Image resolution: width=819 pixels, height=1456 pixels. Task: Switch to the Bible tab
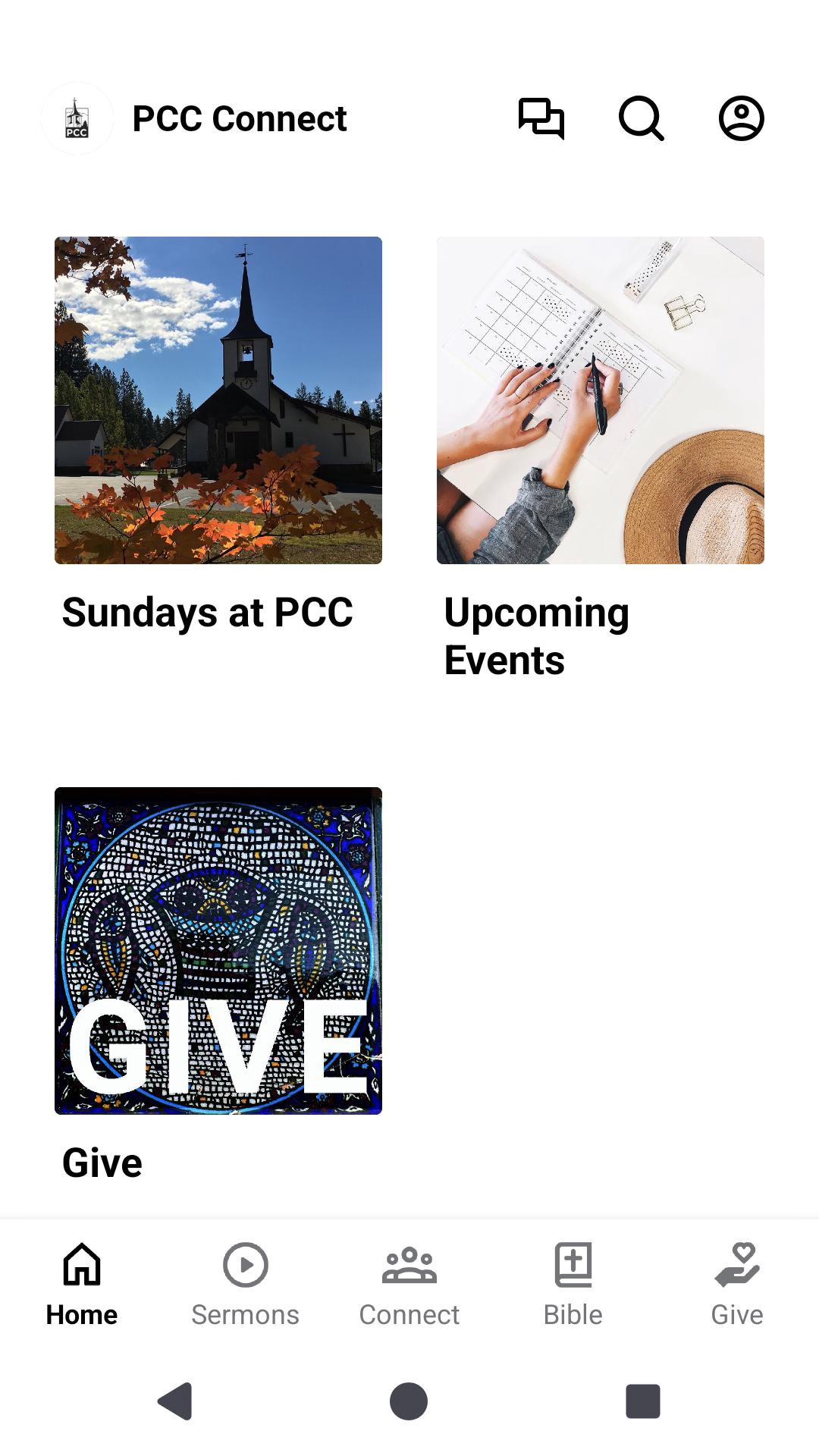(x=573, y=1283)
